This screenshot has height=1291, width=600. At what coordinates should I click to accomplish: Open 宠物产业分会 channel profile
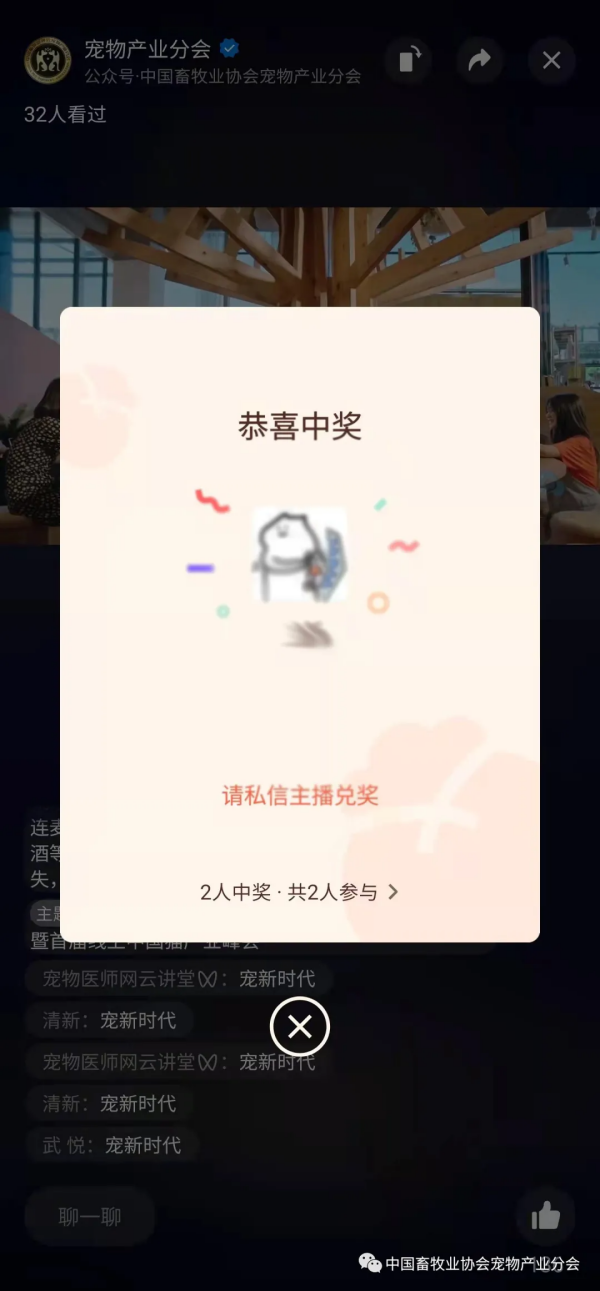[147, 49]
